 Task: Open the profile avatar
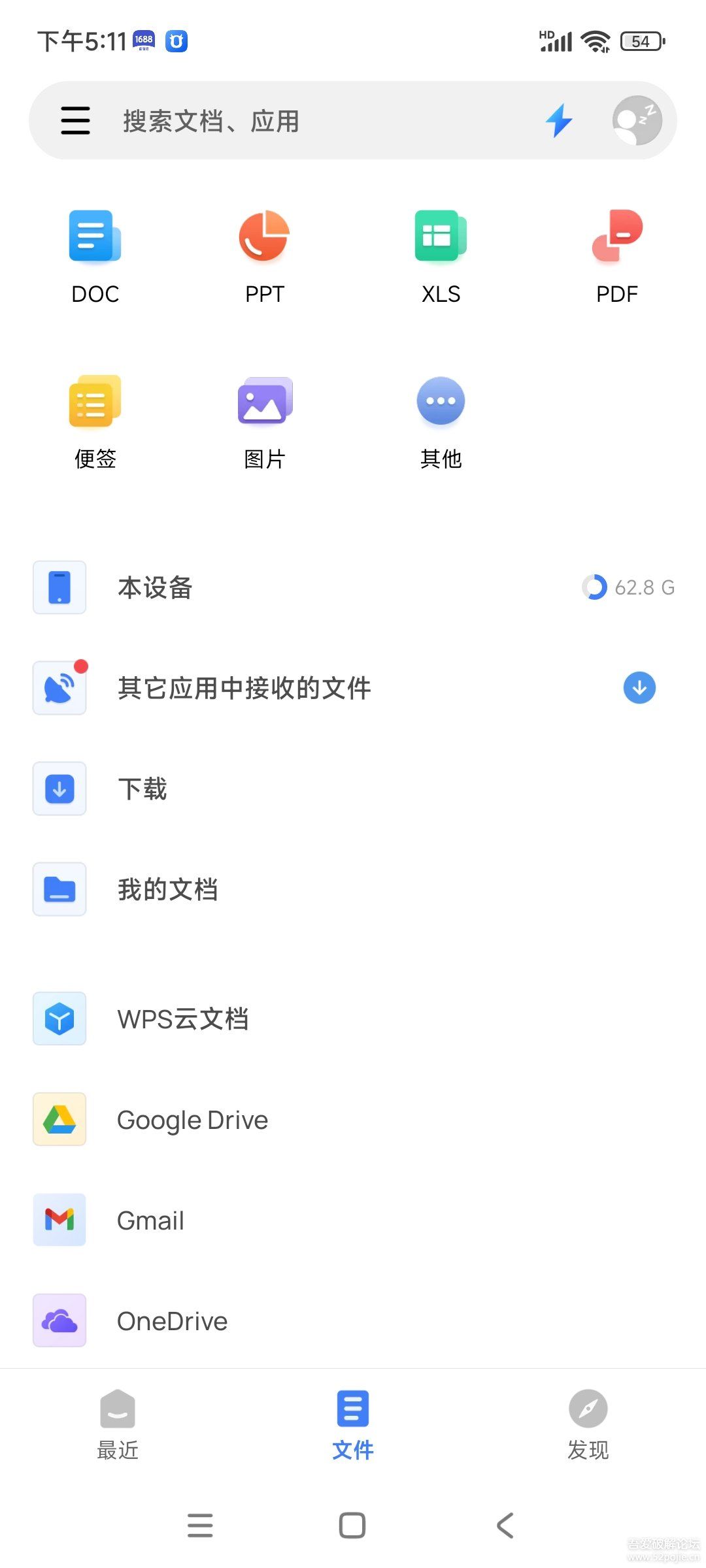point(637,120)
